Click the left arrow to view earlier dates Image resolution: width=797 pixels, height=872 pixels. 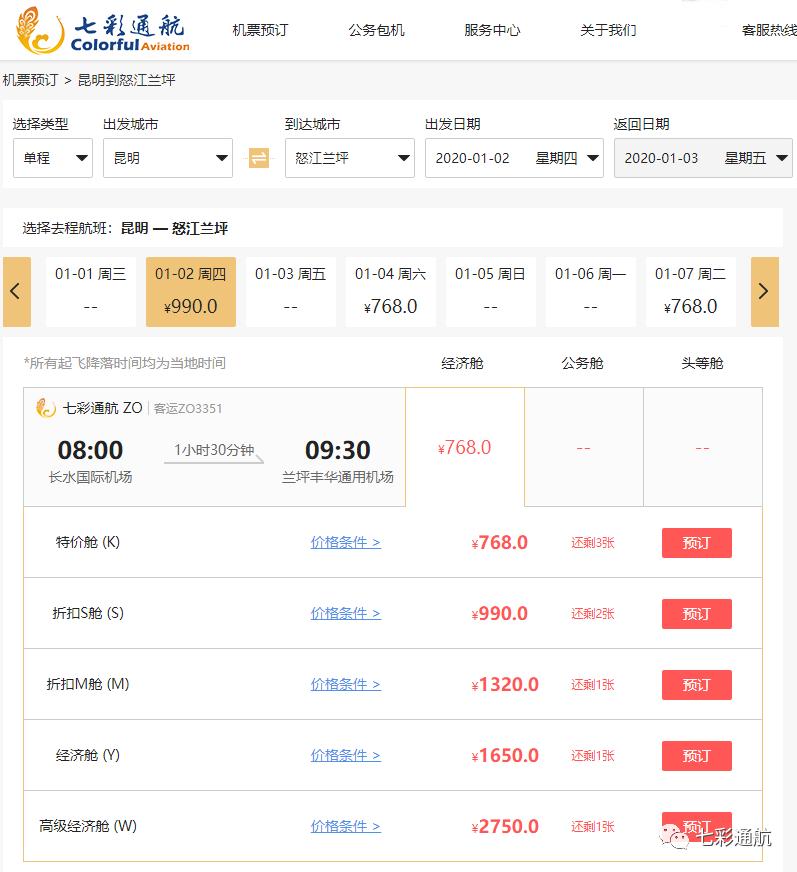[x=16, y=291]
